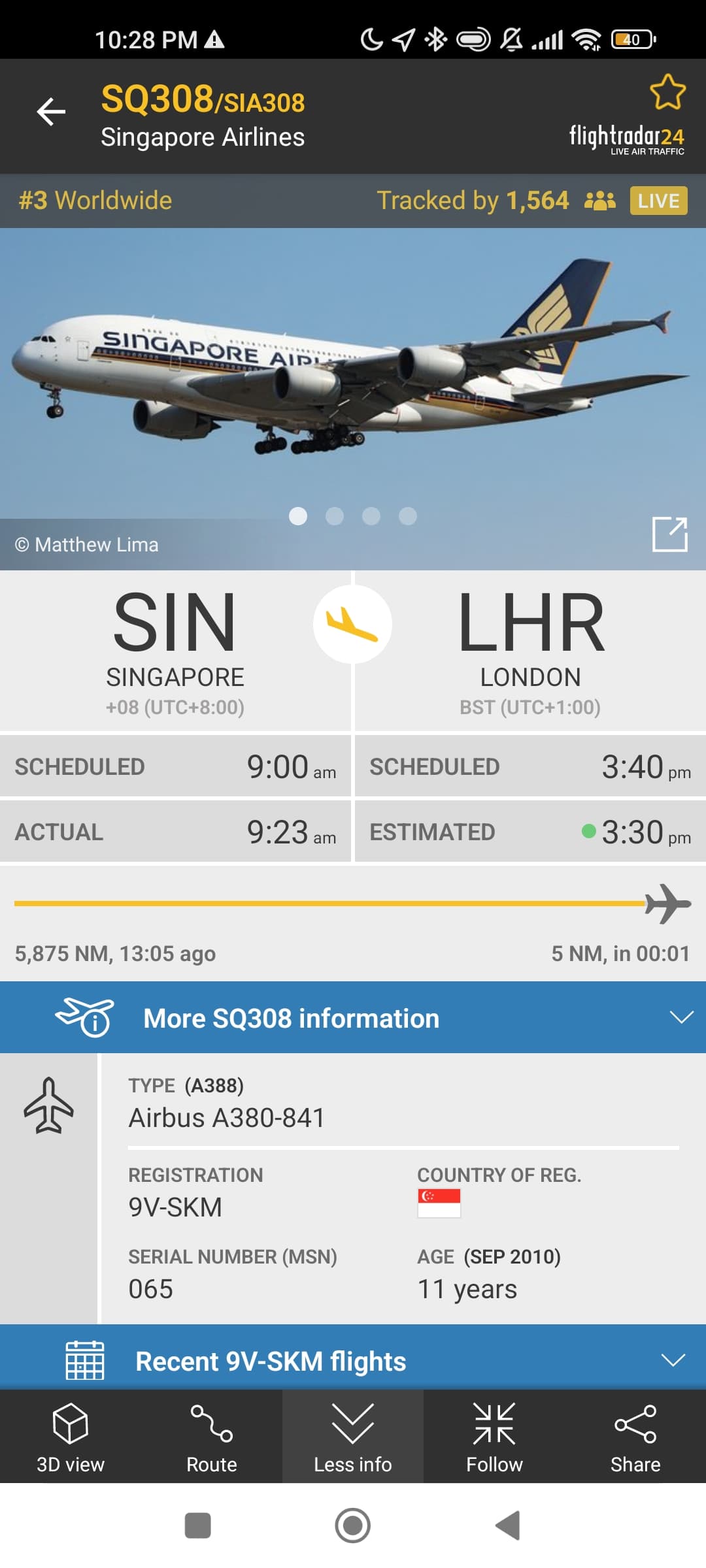Expand Recent 9V-SKM flights section

[673, 1360]
